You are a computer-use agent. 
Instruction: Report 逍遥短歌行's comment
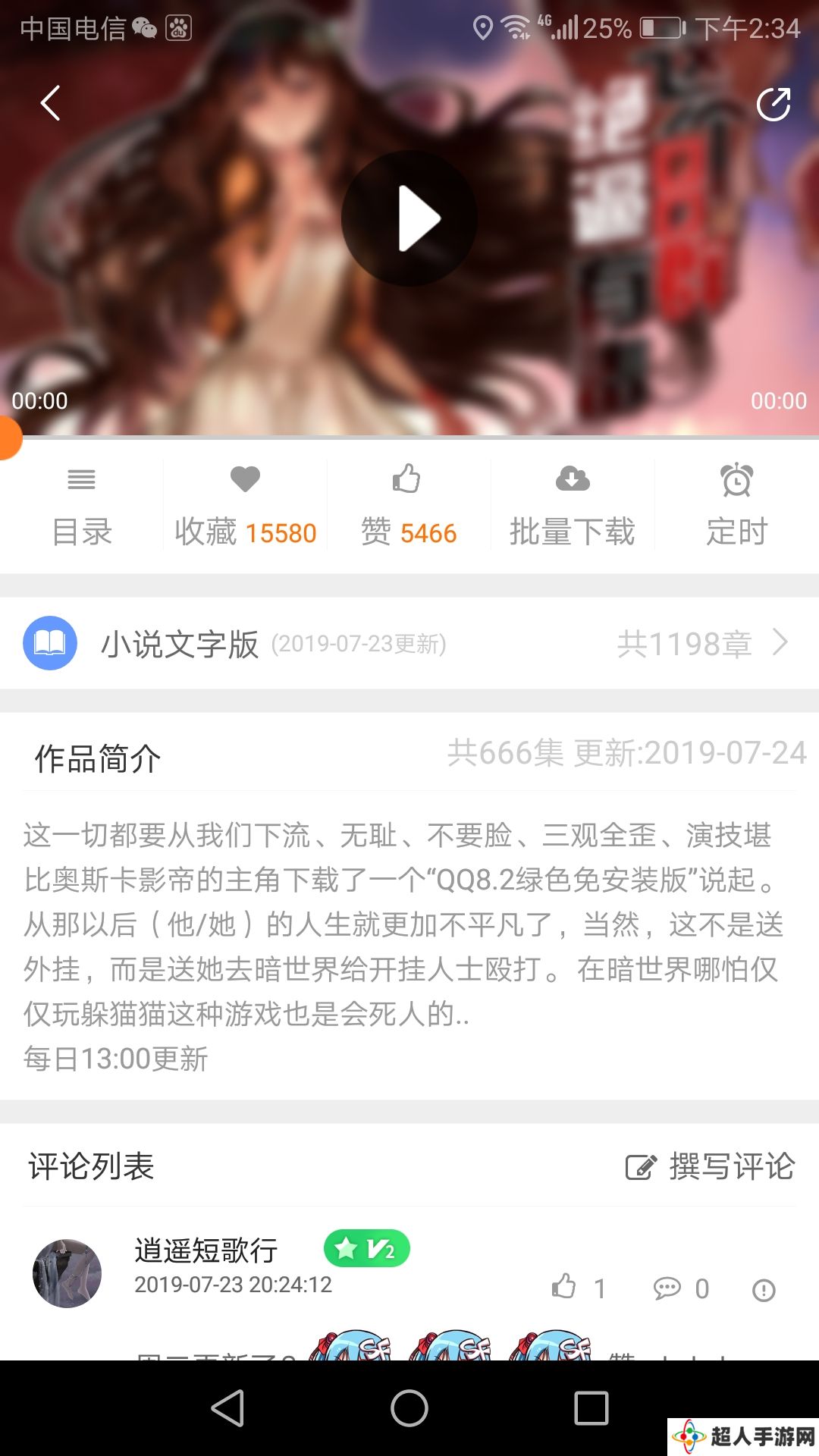(x=764, y=1289)
